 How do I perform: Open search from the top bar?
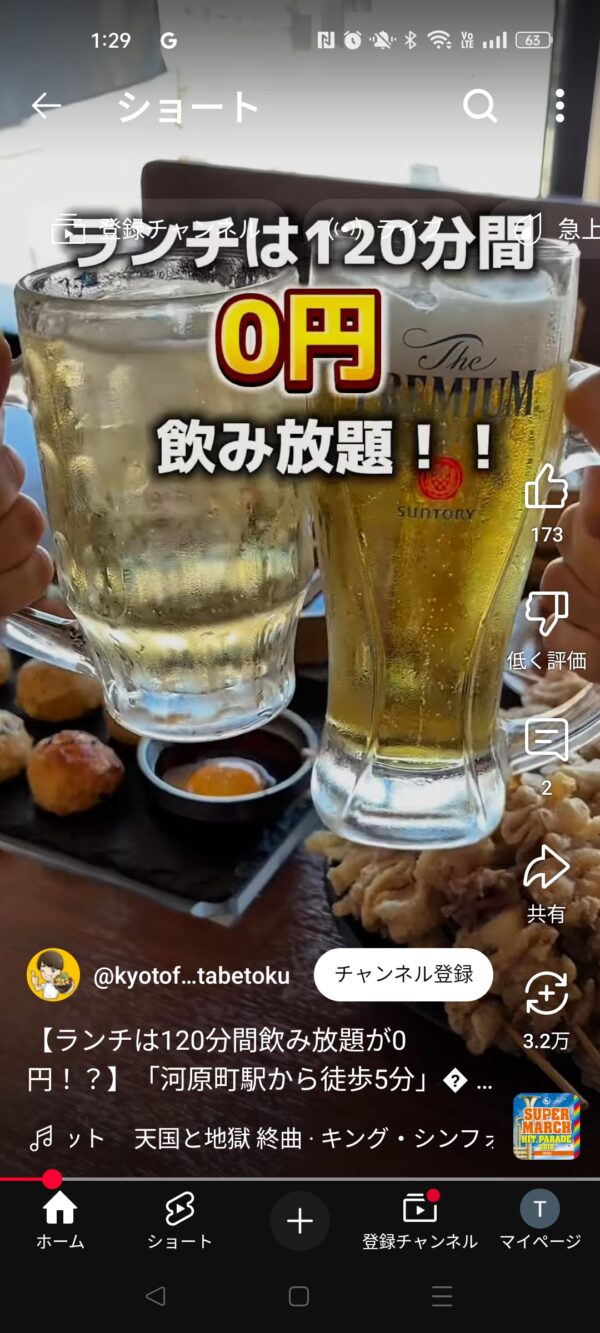pyautogui.click(x=480, y=106)
